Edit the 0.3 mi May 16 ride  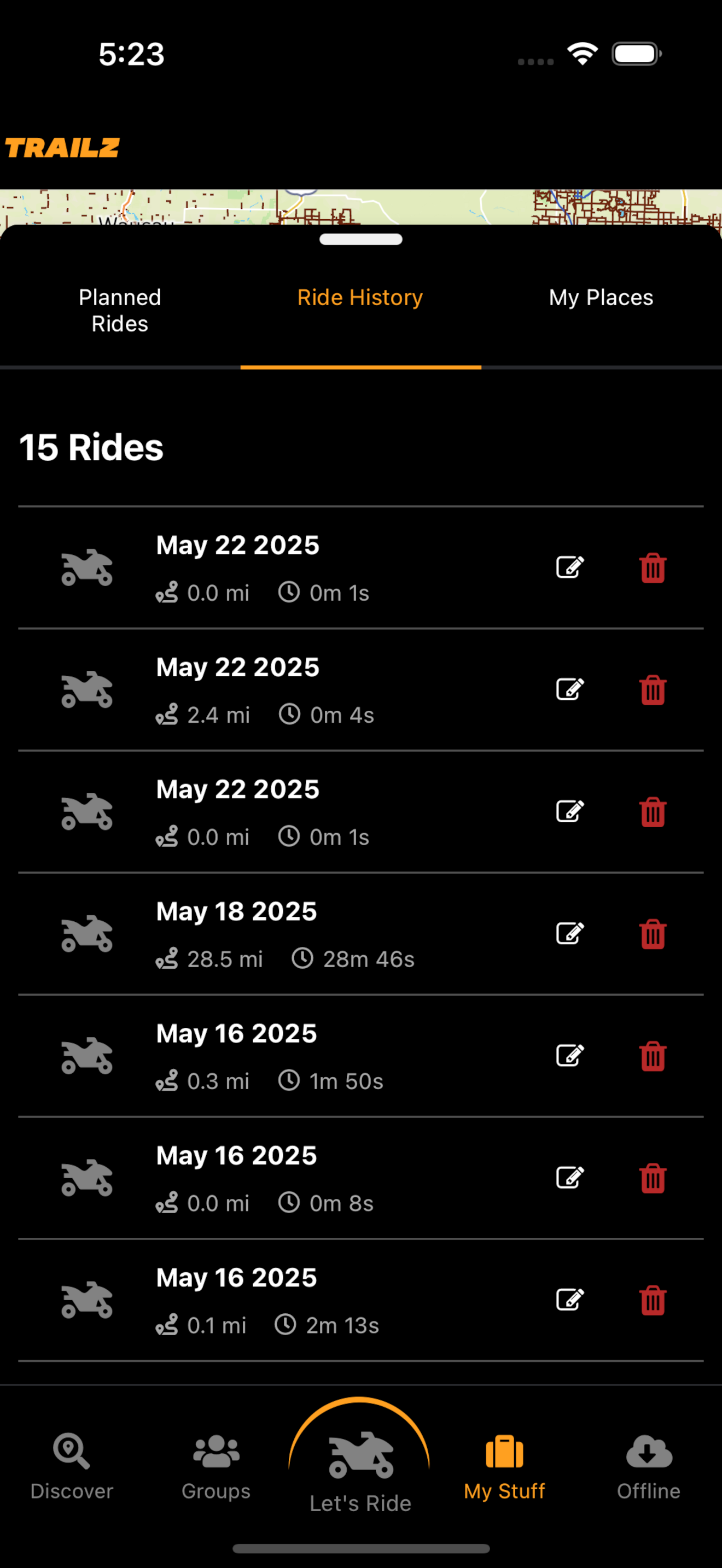pos(570,1055)
